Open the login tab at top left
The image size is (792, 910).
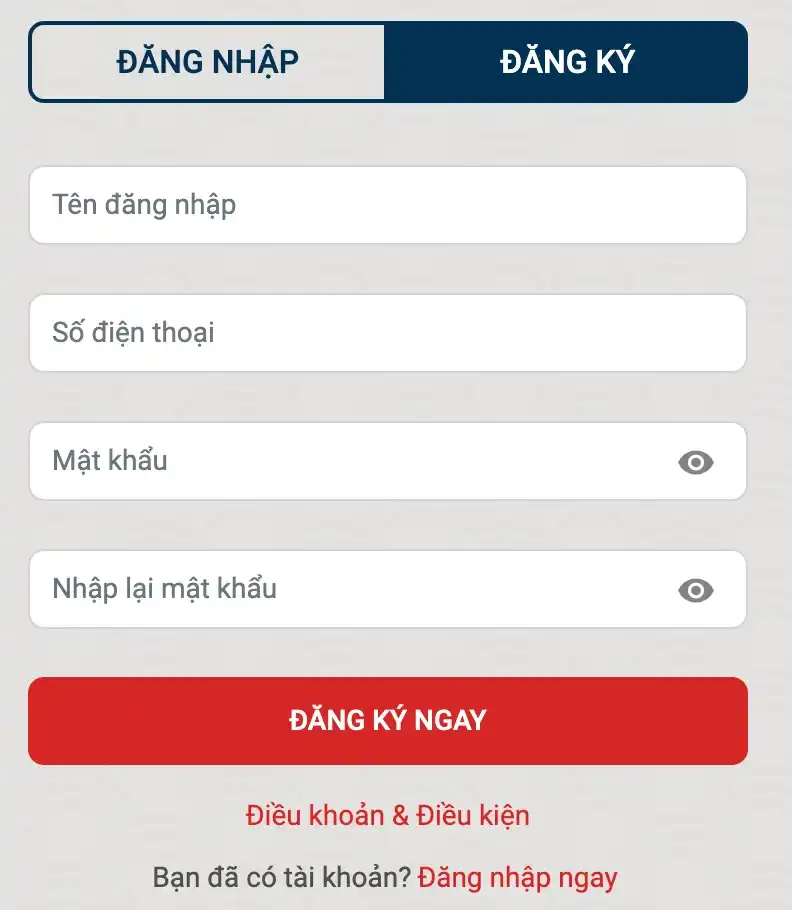(206, 61)
